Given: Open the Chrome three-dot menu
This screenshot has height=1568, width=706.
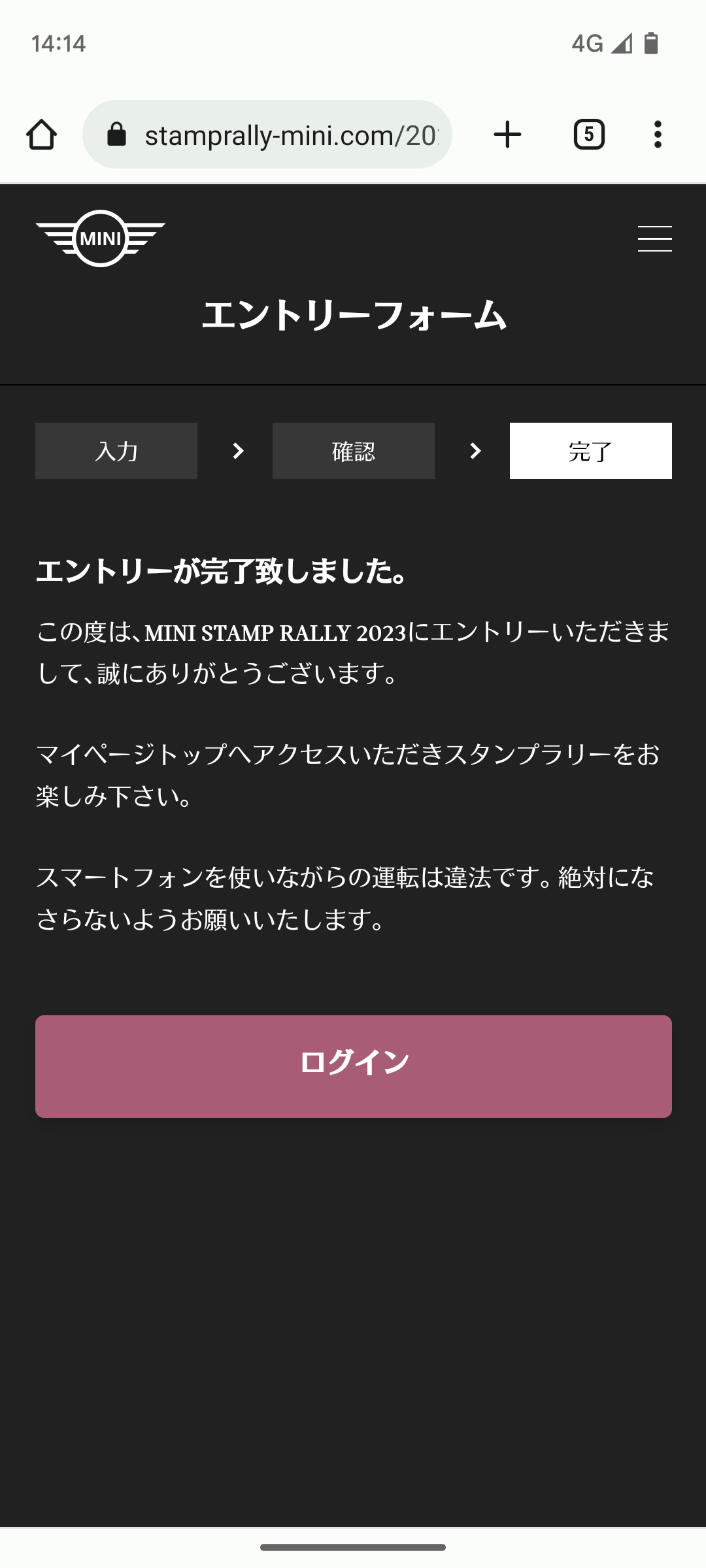Looking at the screenshot, I should coord(658,134).
